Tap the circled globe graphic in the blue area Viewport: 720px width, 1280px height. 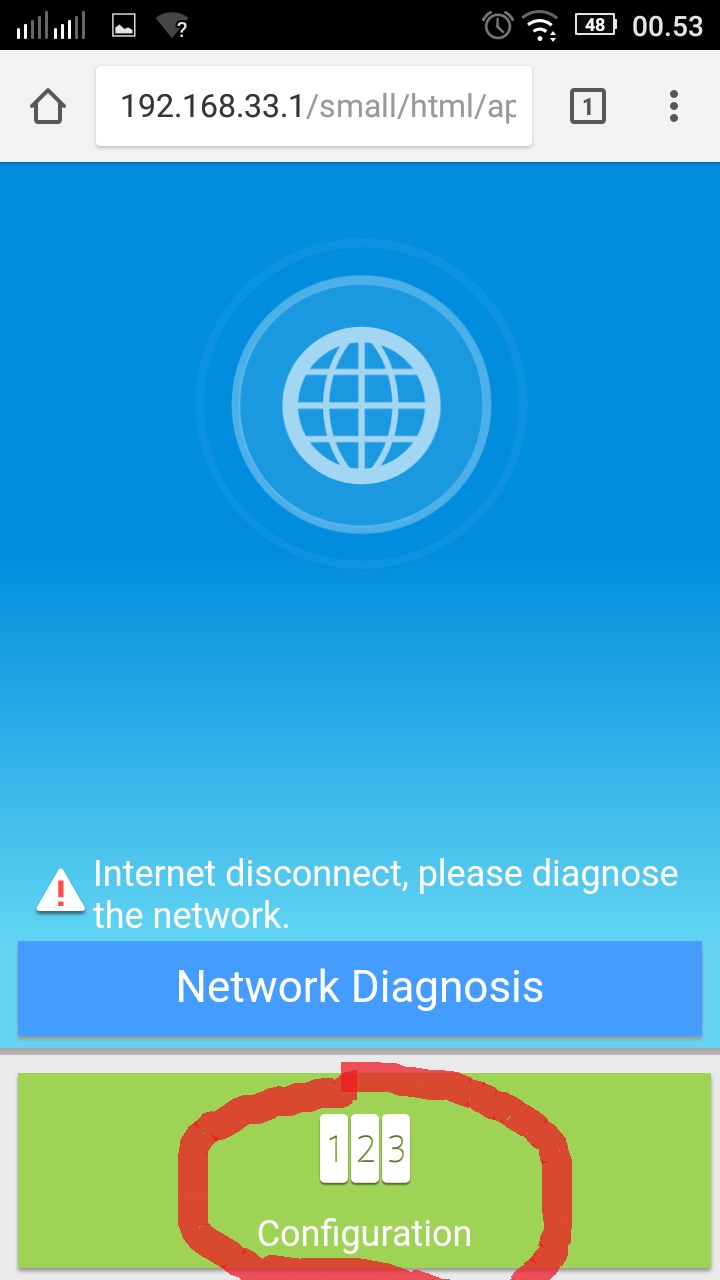360,403
